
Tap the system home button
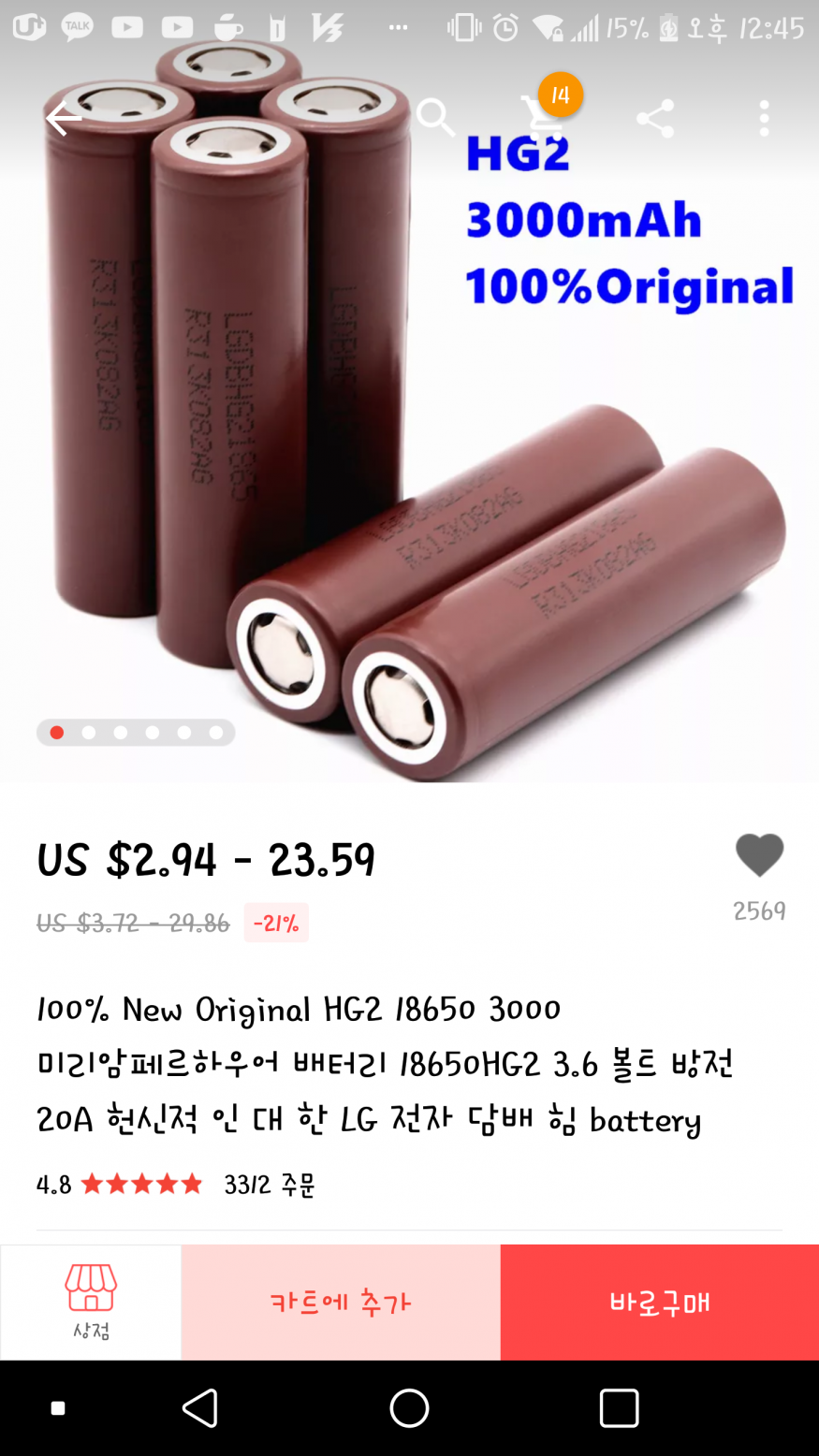tap(409, 1407)
